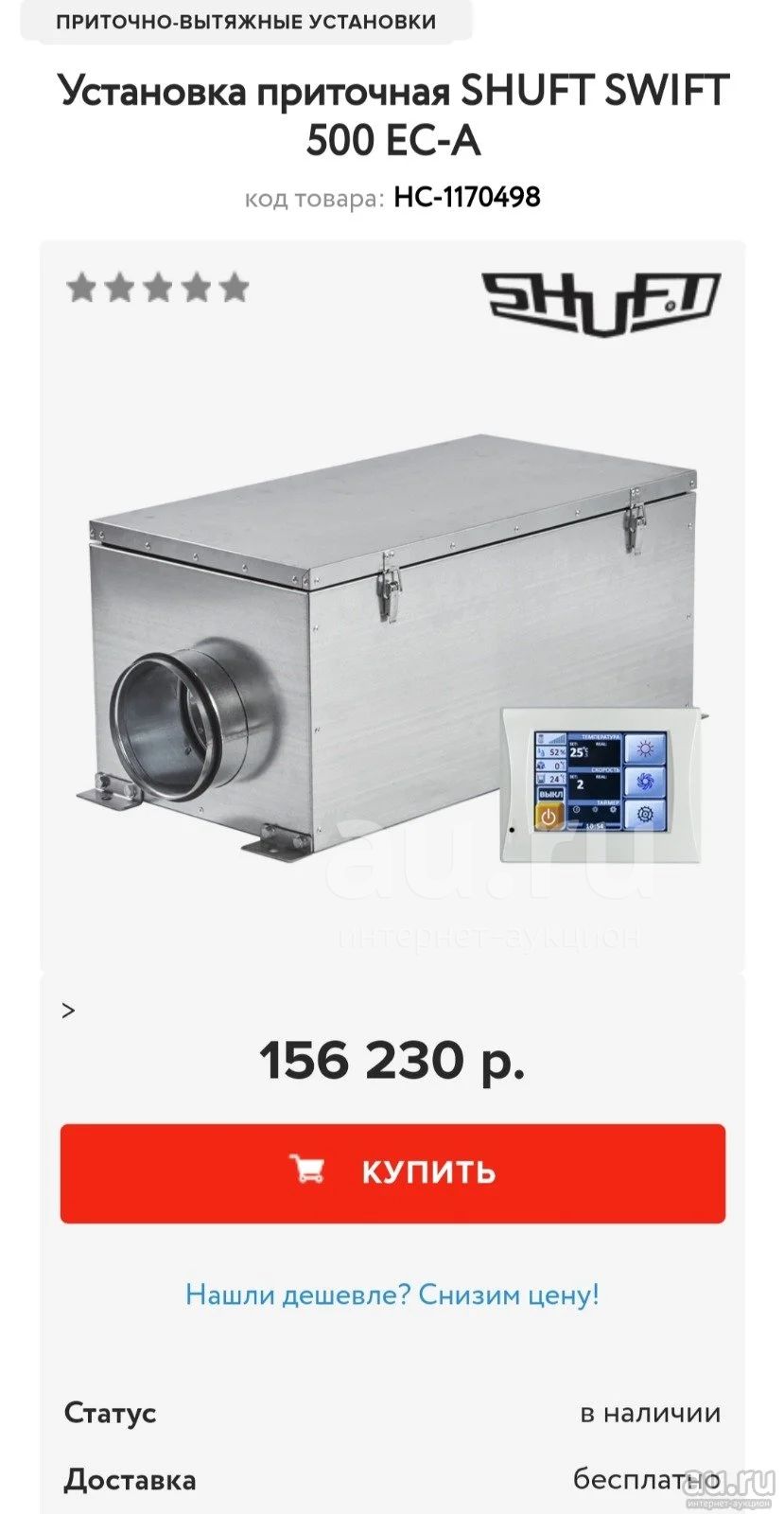Open the Приточно-вытяжные установки category
784x1514 pixels.
pyautogui.click(x=246, y=22)
